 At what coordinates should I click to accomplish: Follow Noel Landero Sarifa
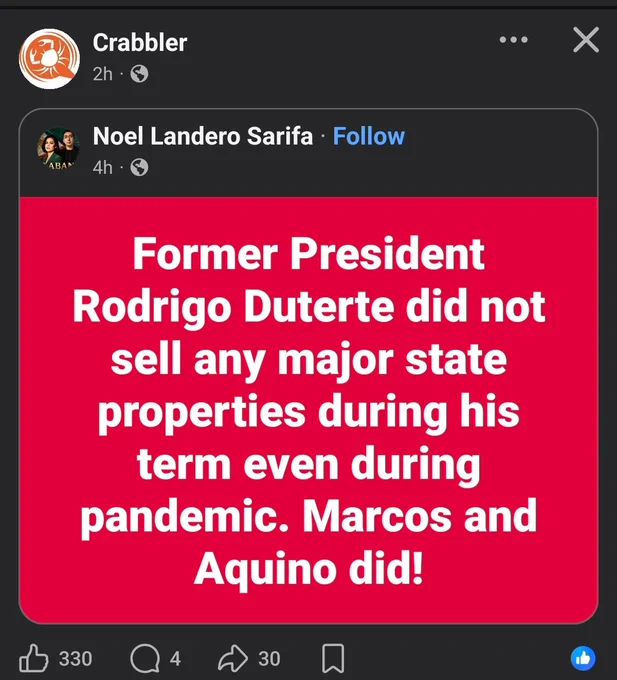pos(369,136)
